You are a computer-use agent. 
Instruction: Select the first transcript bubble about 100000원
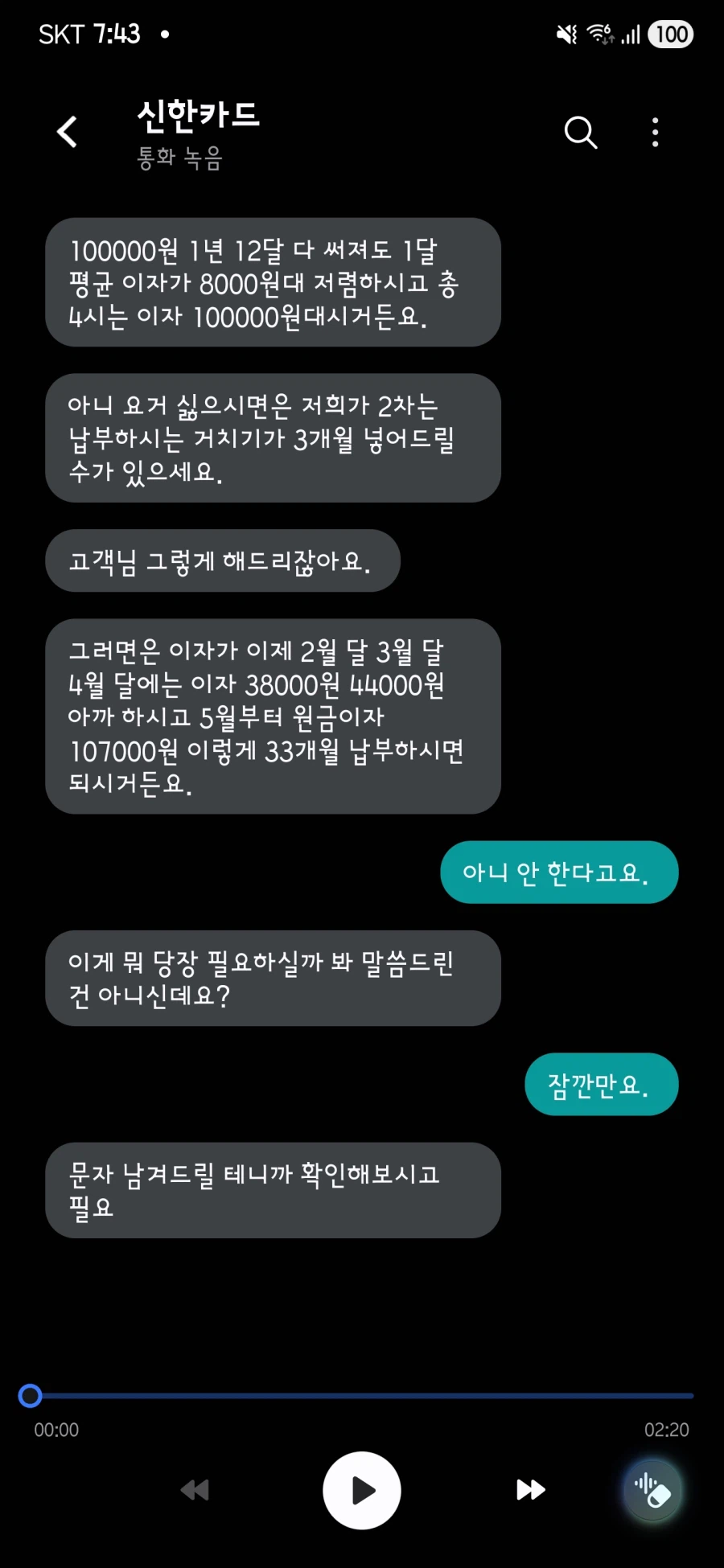point(274,283)
